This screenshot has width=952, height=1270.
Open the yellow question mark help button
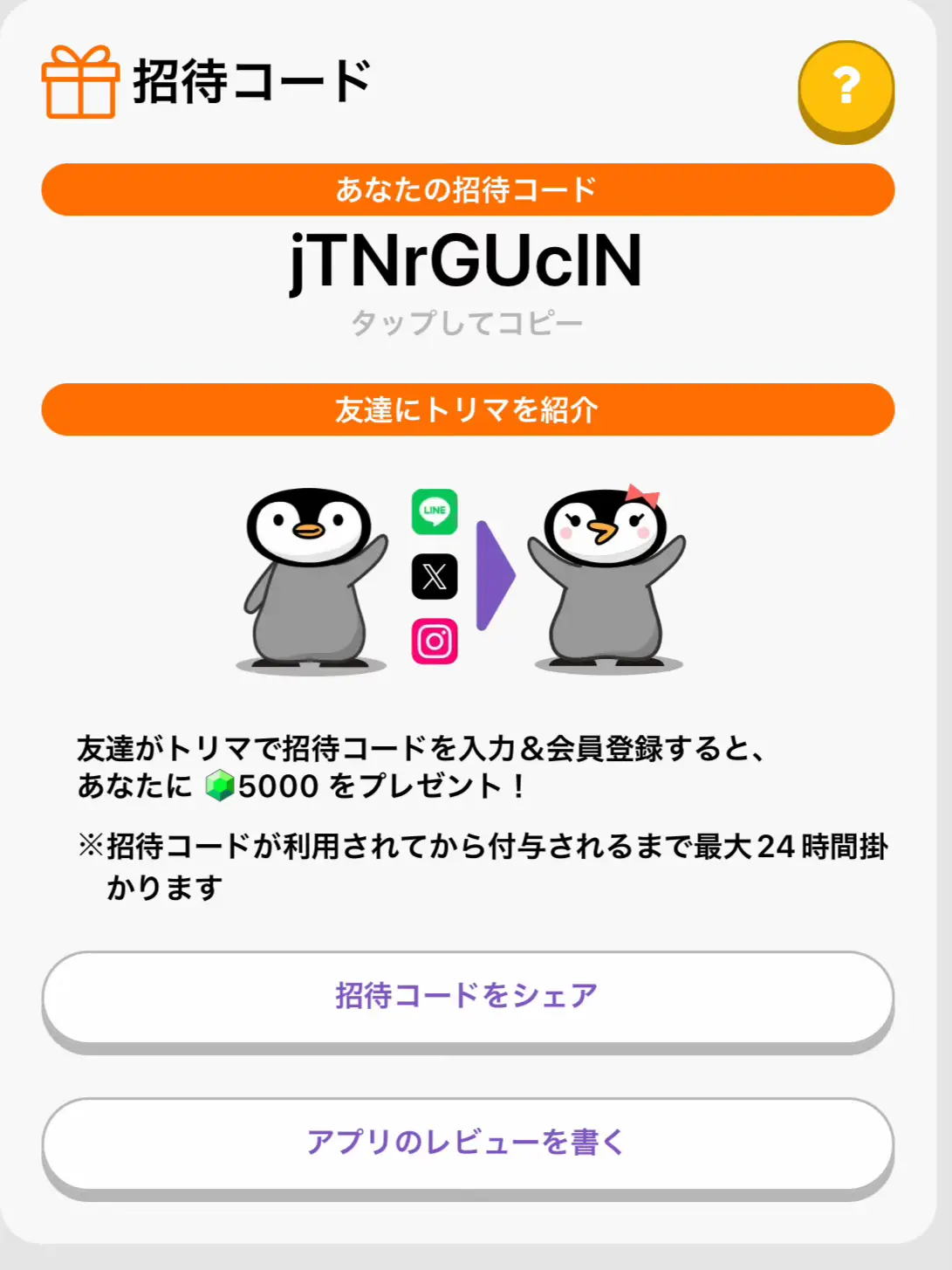click(x=846, y=88)
